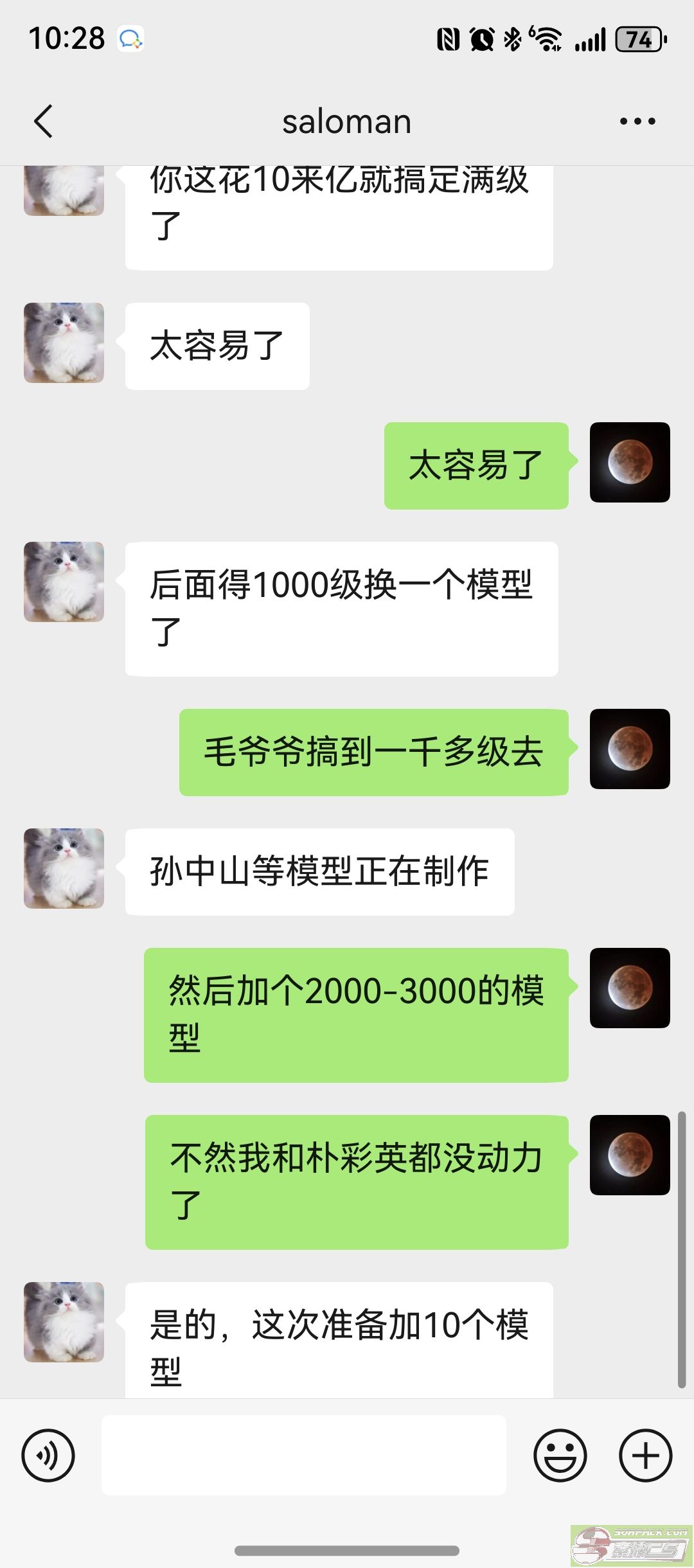Focus the message text field
694x1568 pixels.
tap(303, 1456)
